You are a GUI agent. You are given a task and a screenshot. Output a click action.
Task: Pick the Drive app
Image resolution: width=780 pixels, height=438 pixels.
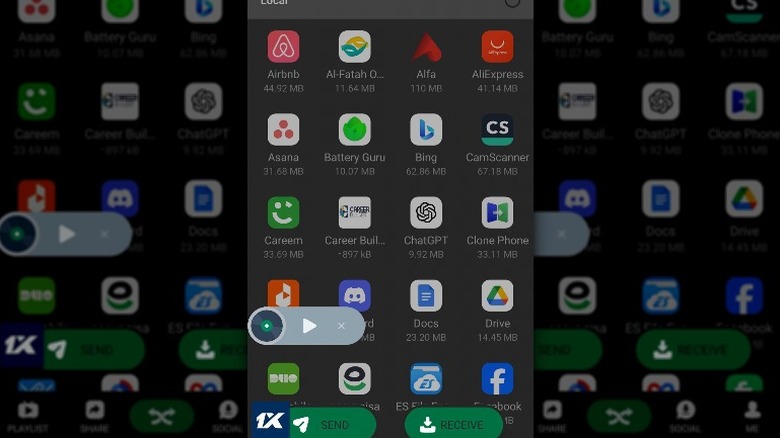pyautogui.click(x=497, y=296)
